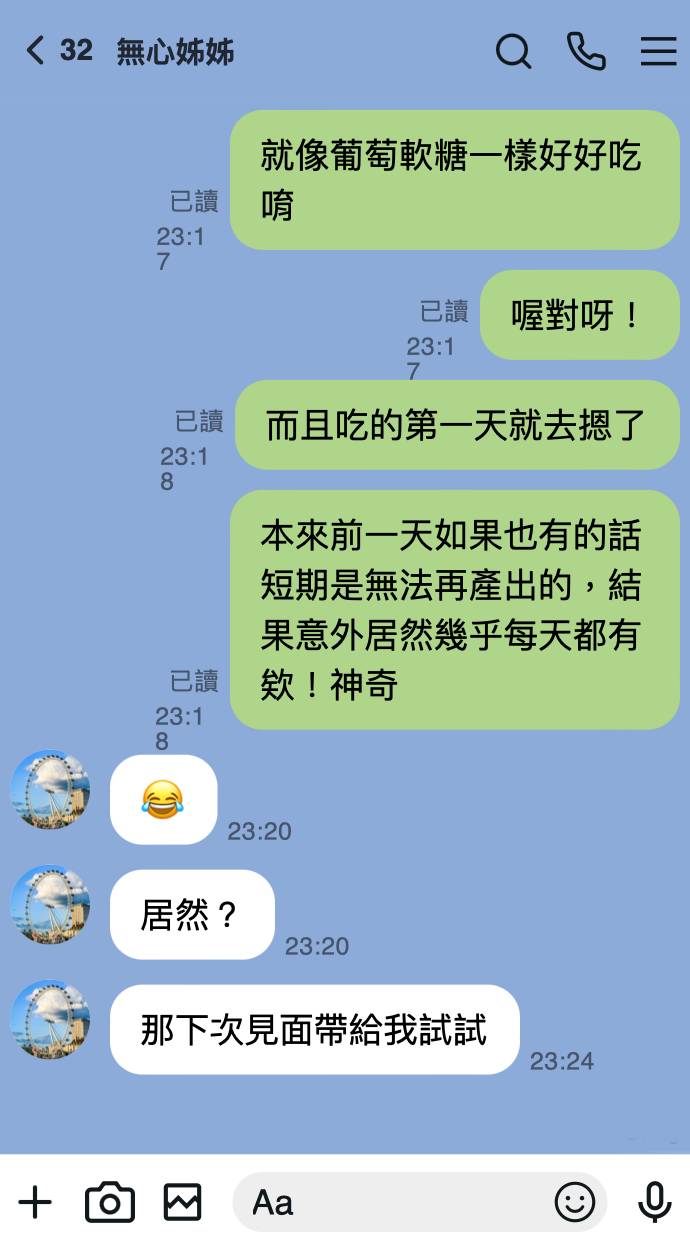690x1247 pixels.
Task: Open the sender's profile picture beside 居然？
Action: point(50,904)
